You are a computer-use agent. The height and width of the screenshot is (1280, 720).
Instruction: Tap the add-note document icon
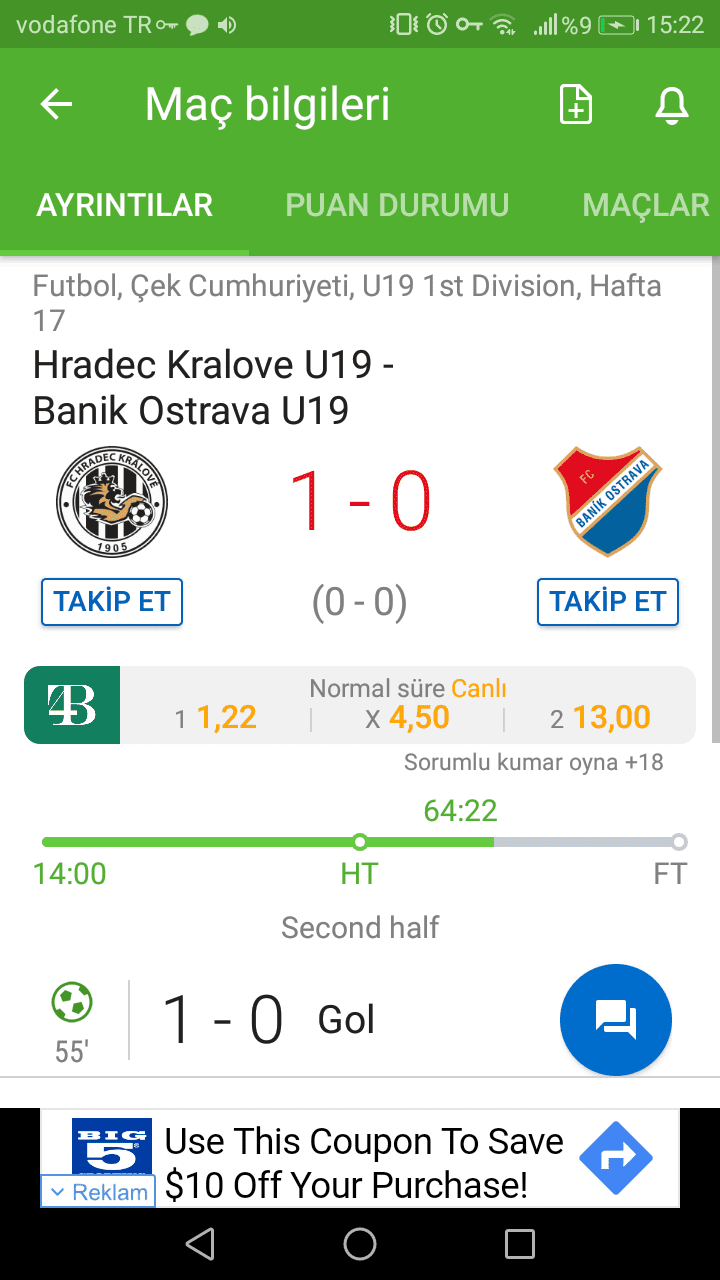576,105
